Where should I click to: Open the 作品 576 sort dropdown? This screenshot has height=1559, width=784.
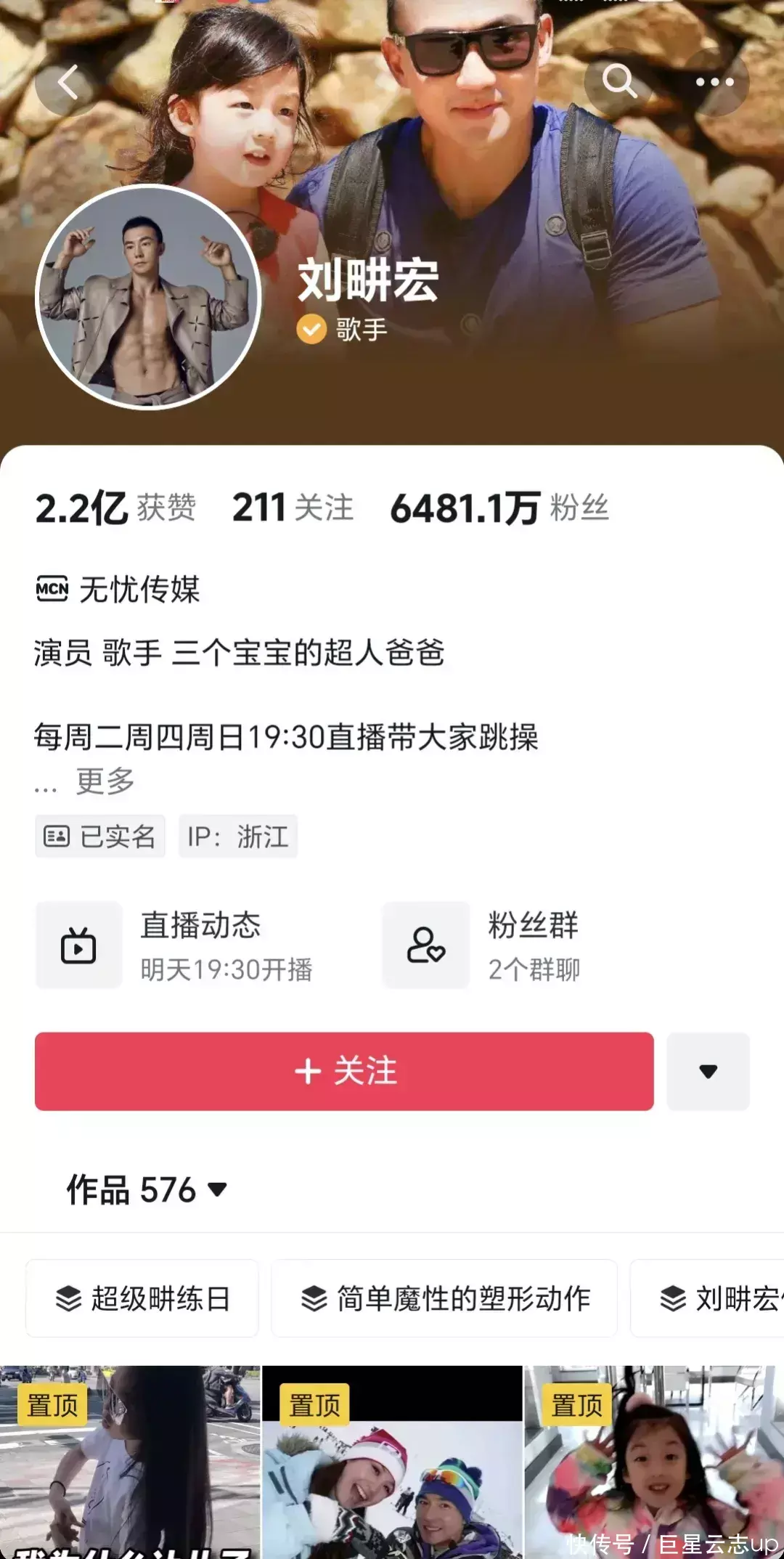(147, 1190)
